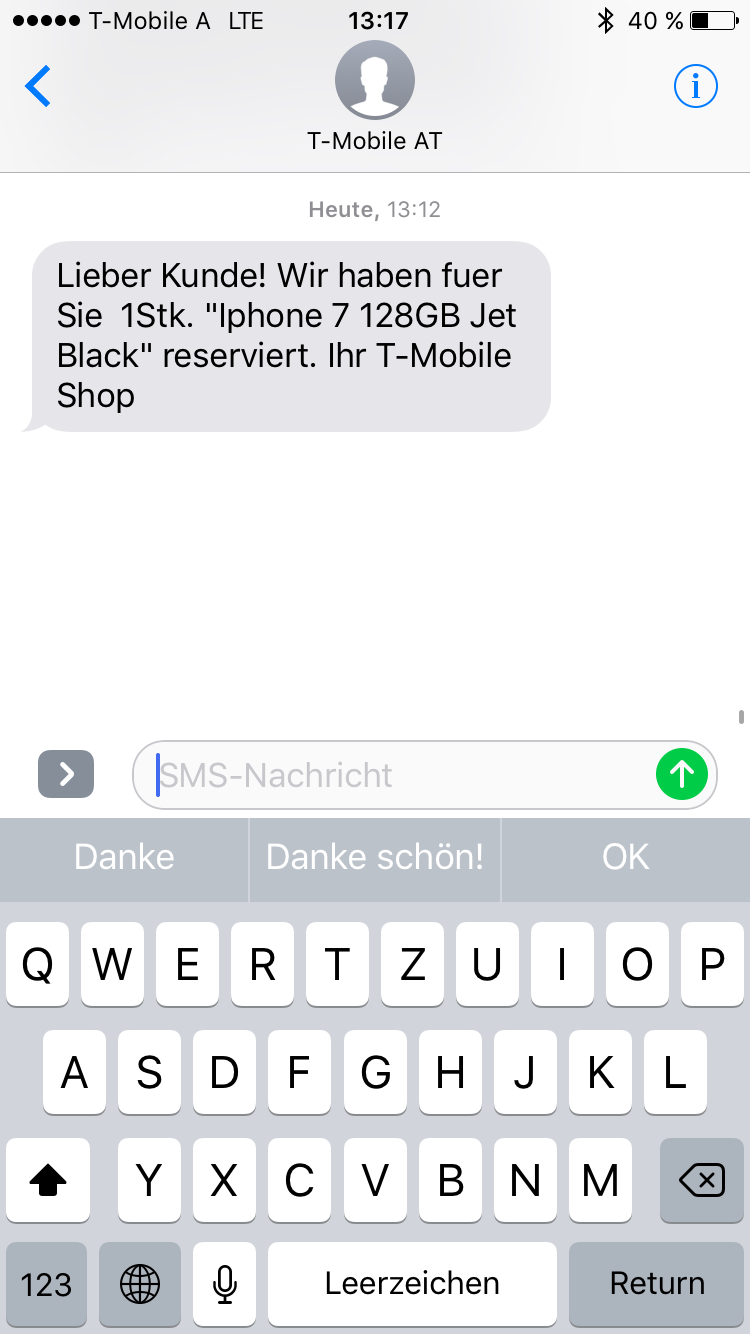Send the message with the green arrow

[x=682, y=774]
